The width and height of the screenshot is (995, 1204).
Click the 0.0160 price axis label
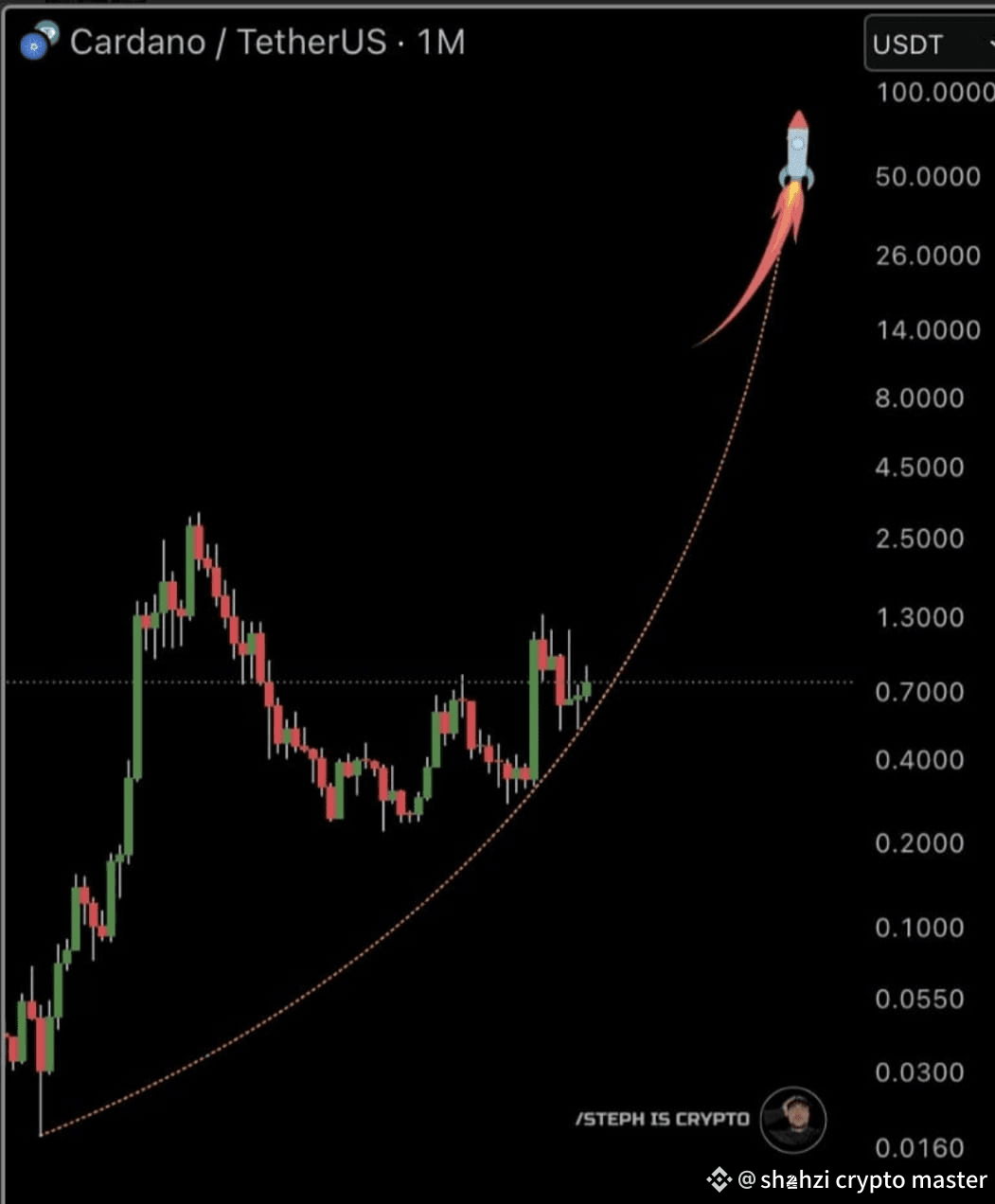click(920, 1145)
